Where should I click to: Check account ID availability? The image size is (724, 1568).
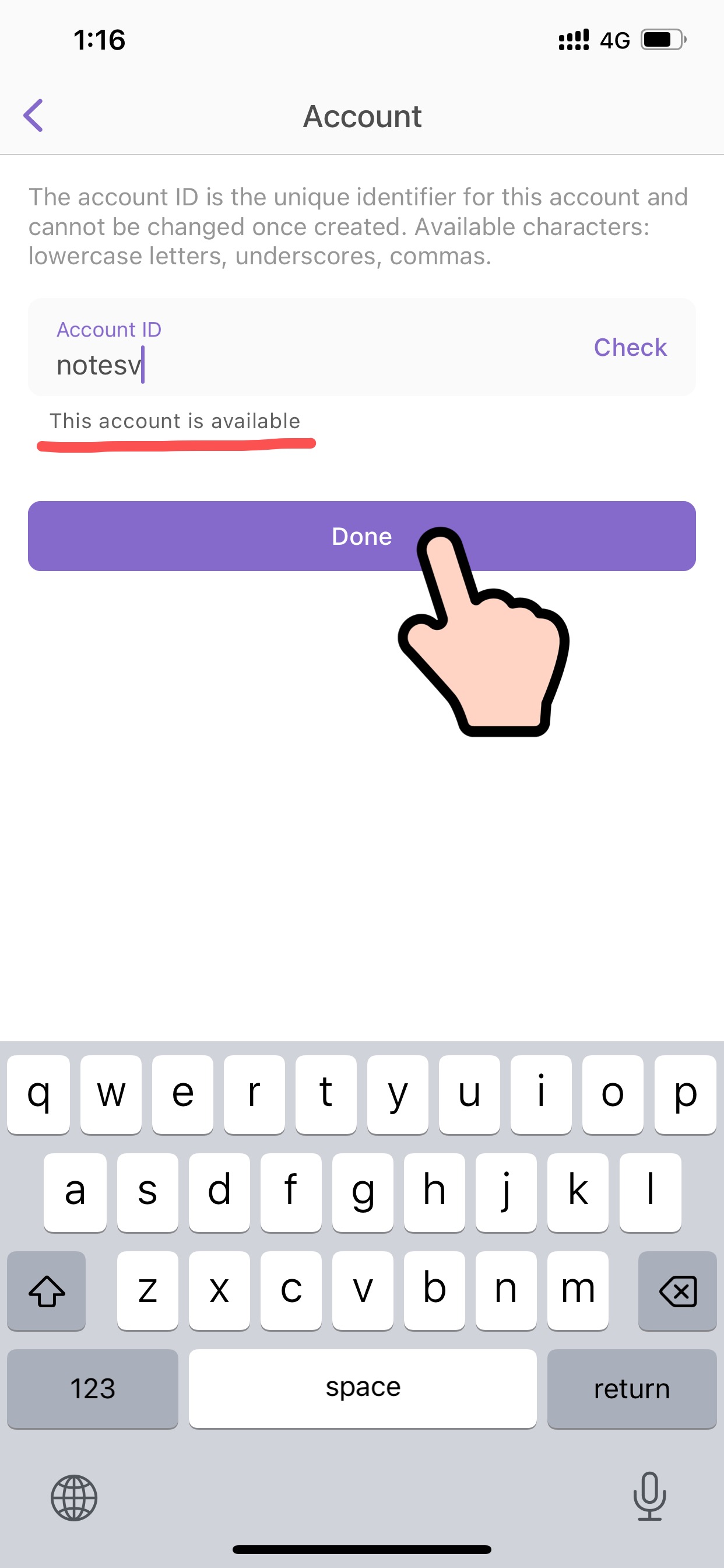click(x=630, y=348)
